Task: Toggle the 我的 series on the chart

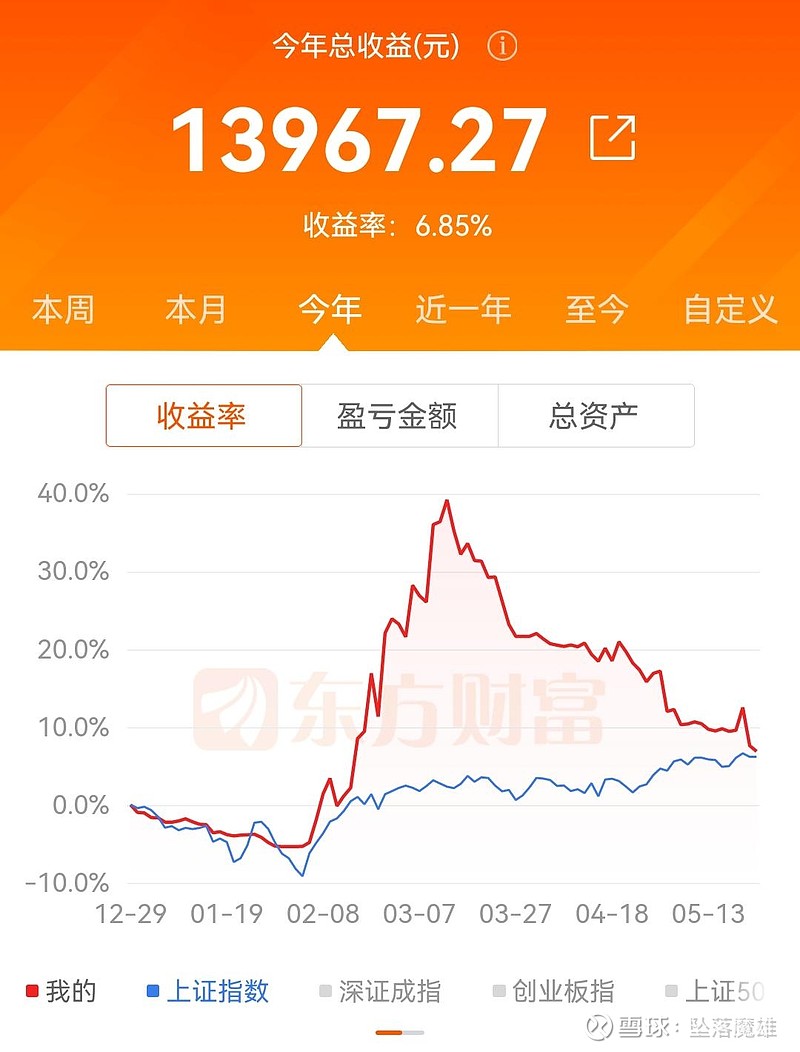Action: (x=58, y=988)
